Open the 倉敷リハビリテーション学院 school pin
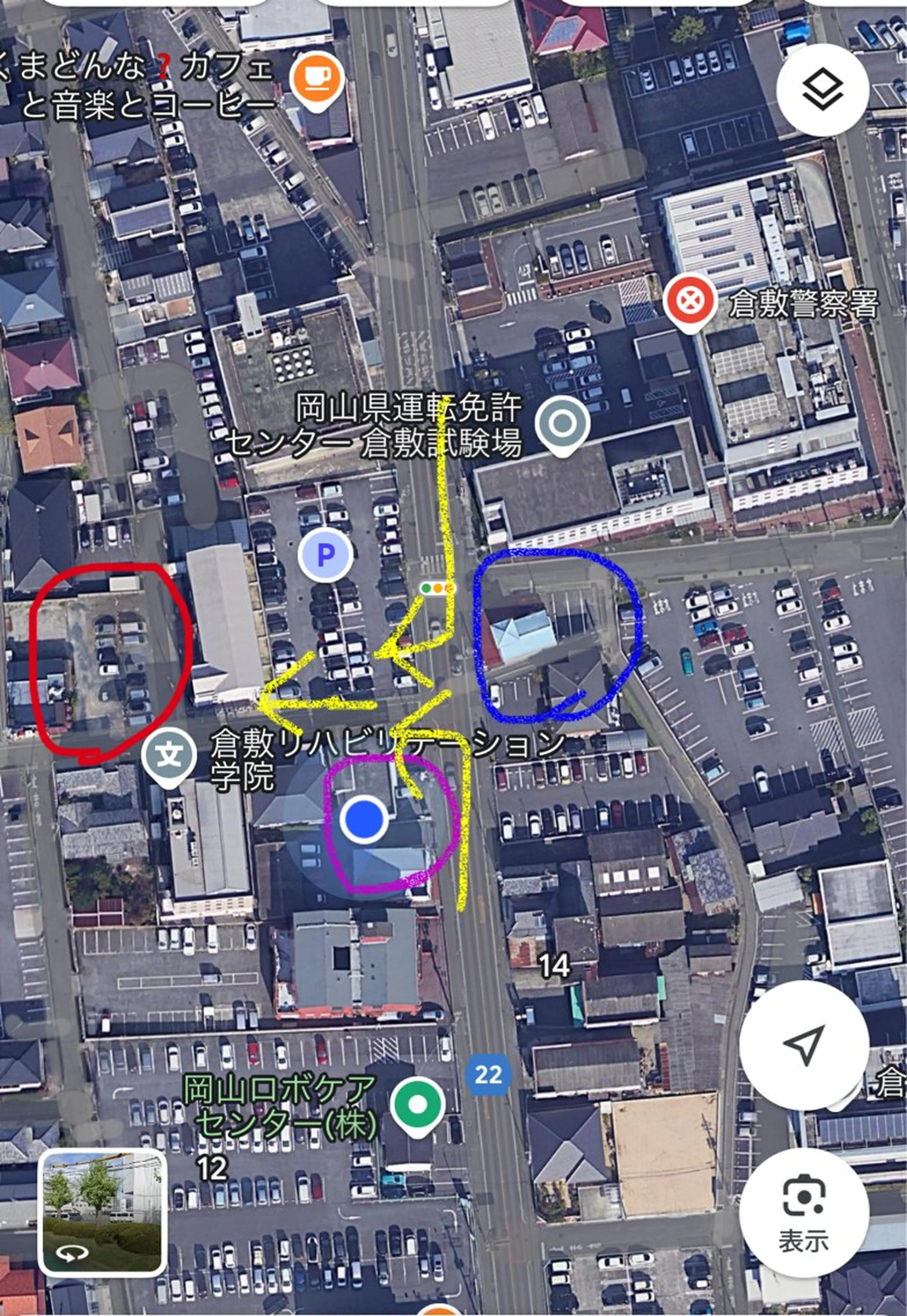This screenshot has width=907, height=1316. tap(169, 756)
